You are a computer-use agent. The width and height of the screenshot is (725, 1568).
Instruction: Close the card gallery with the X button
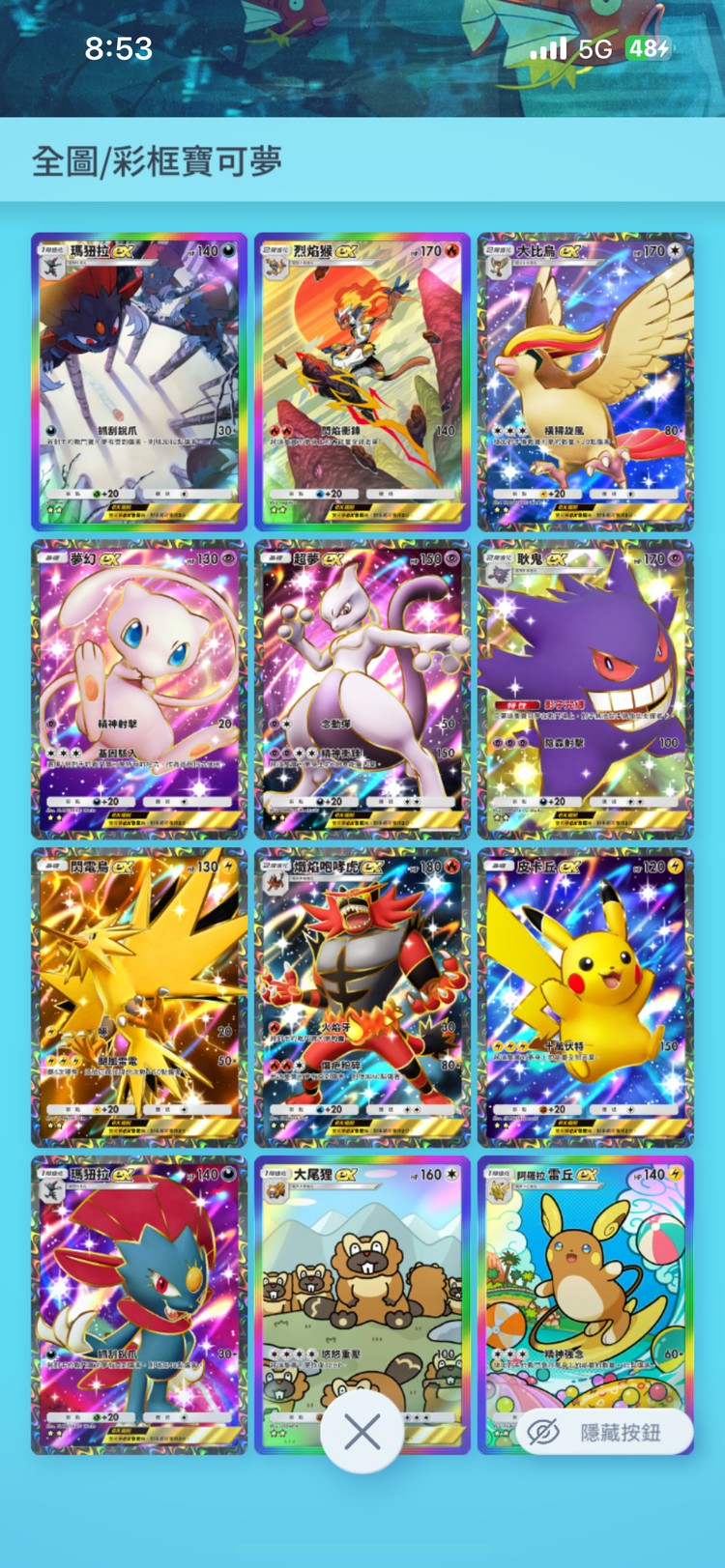[362, 1433]
